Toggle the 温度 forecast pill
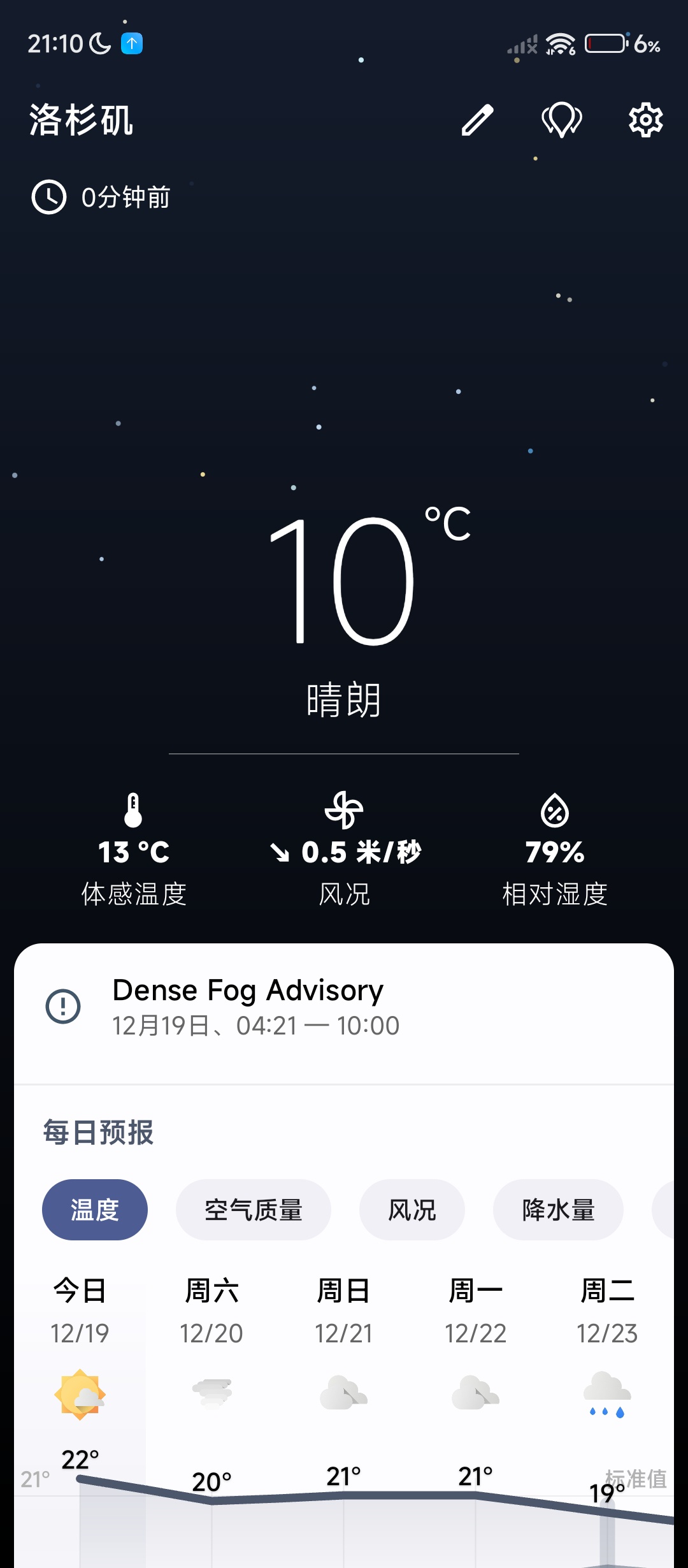688x1568 pixels. coord(94,1209)
